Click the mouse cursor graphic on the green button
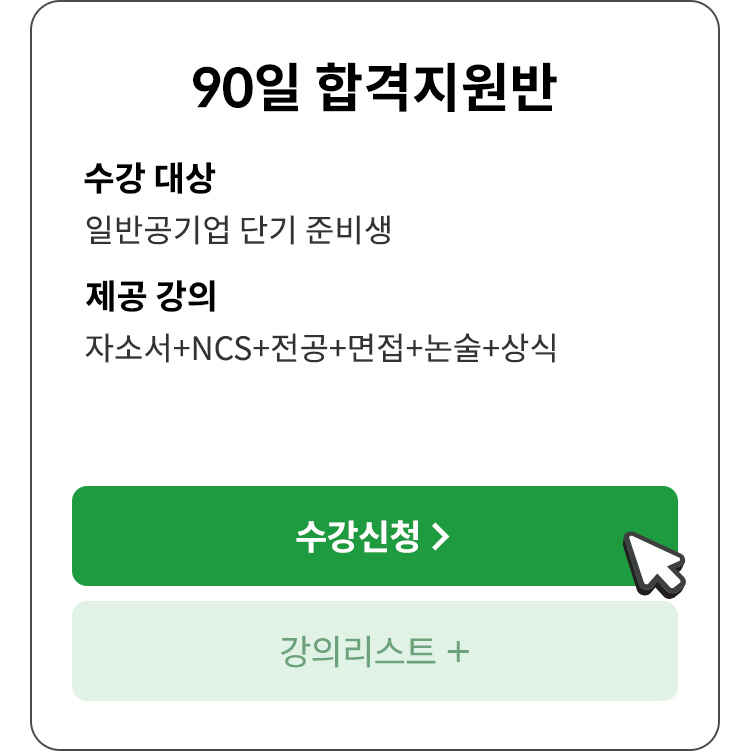The height and width of the screenshot is (751, 750). pyautogui.click(x=655, y=559)
